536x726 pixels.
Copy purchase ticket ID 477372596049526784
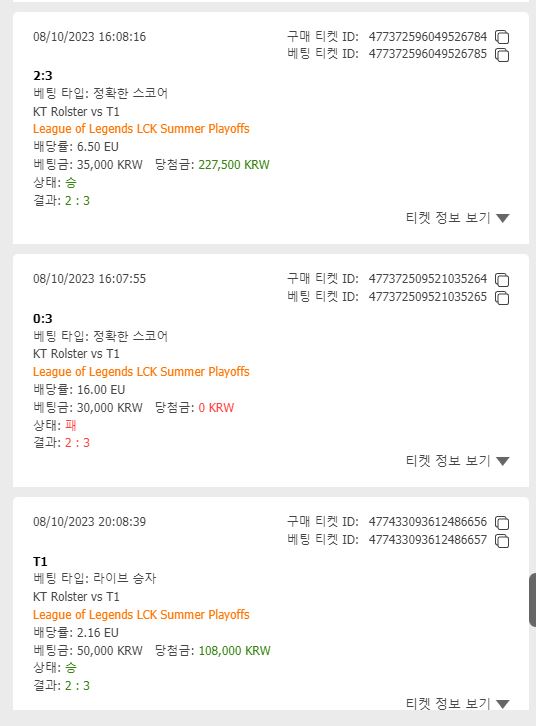502,37
